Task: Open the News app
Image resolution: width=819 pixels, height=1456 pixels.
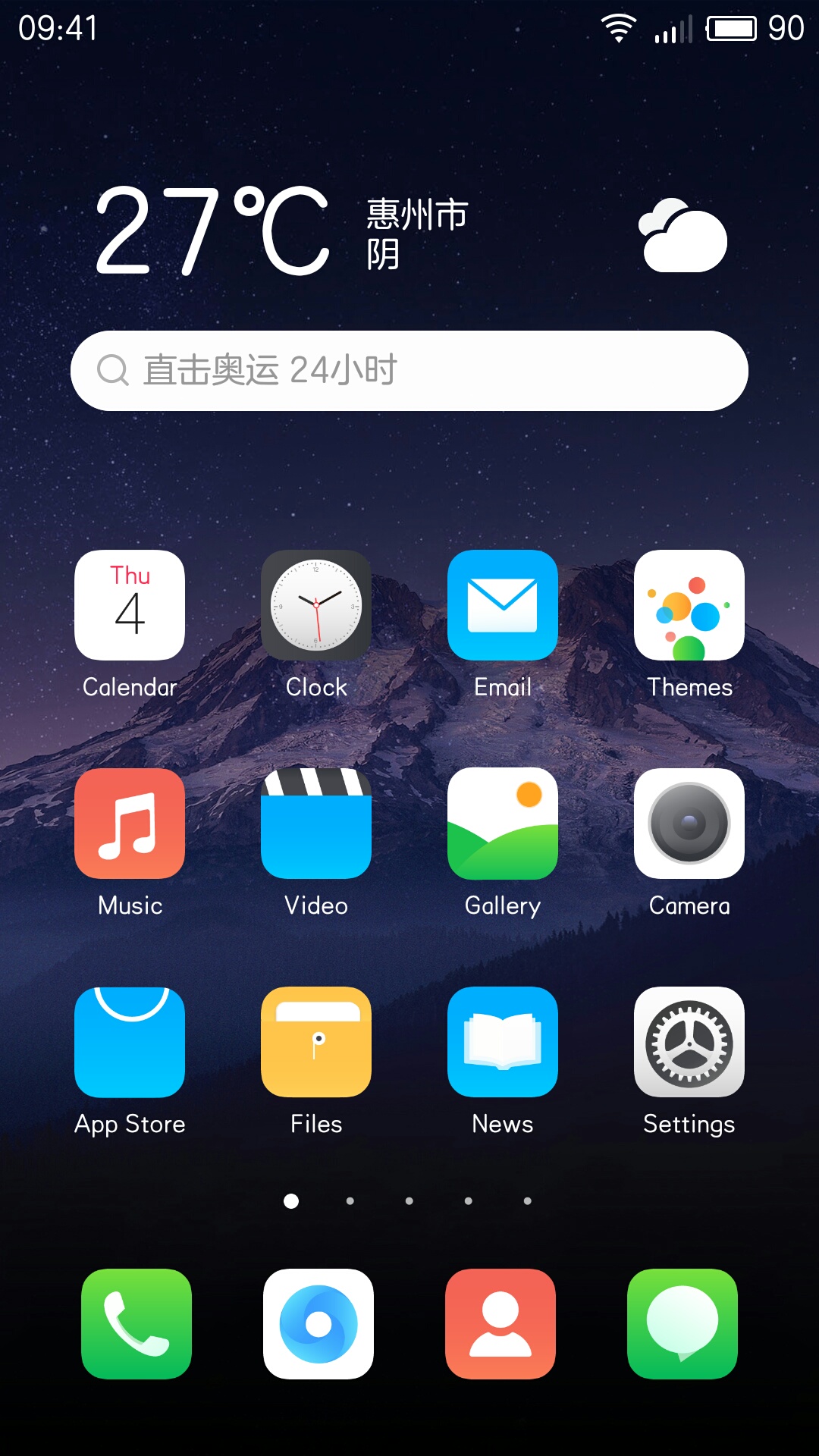Action: coord(503,1042)
